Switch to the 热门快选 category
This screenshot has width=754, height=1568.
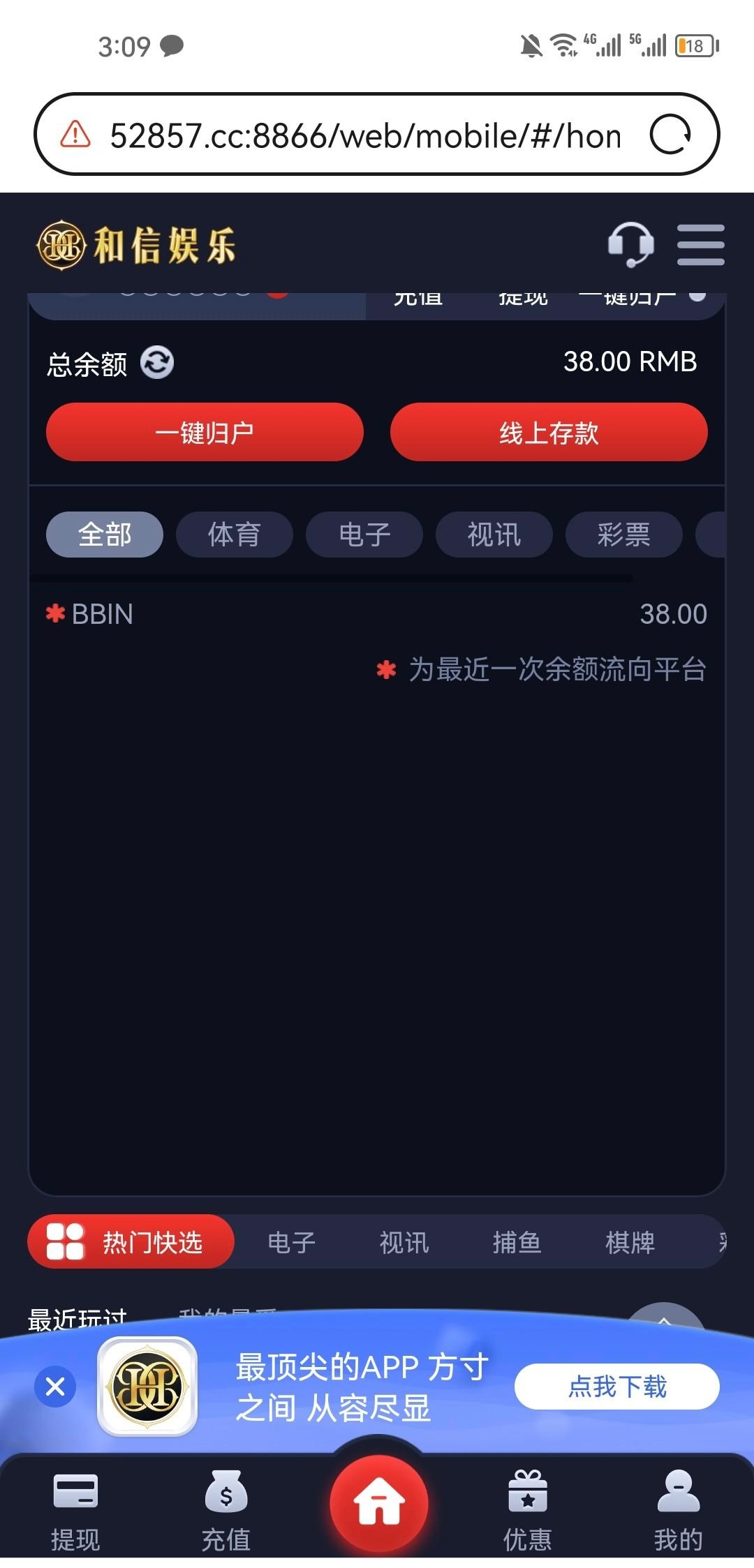[131, 1242]
